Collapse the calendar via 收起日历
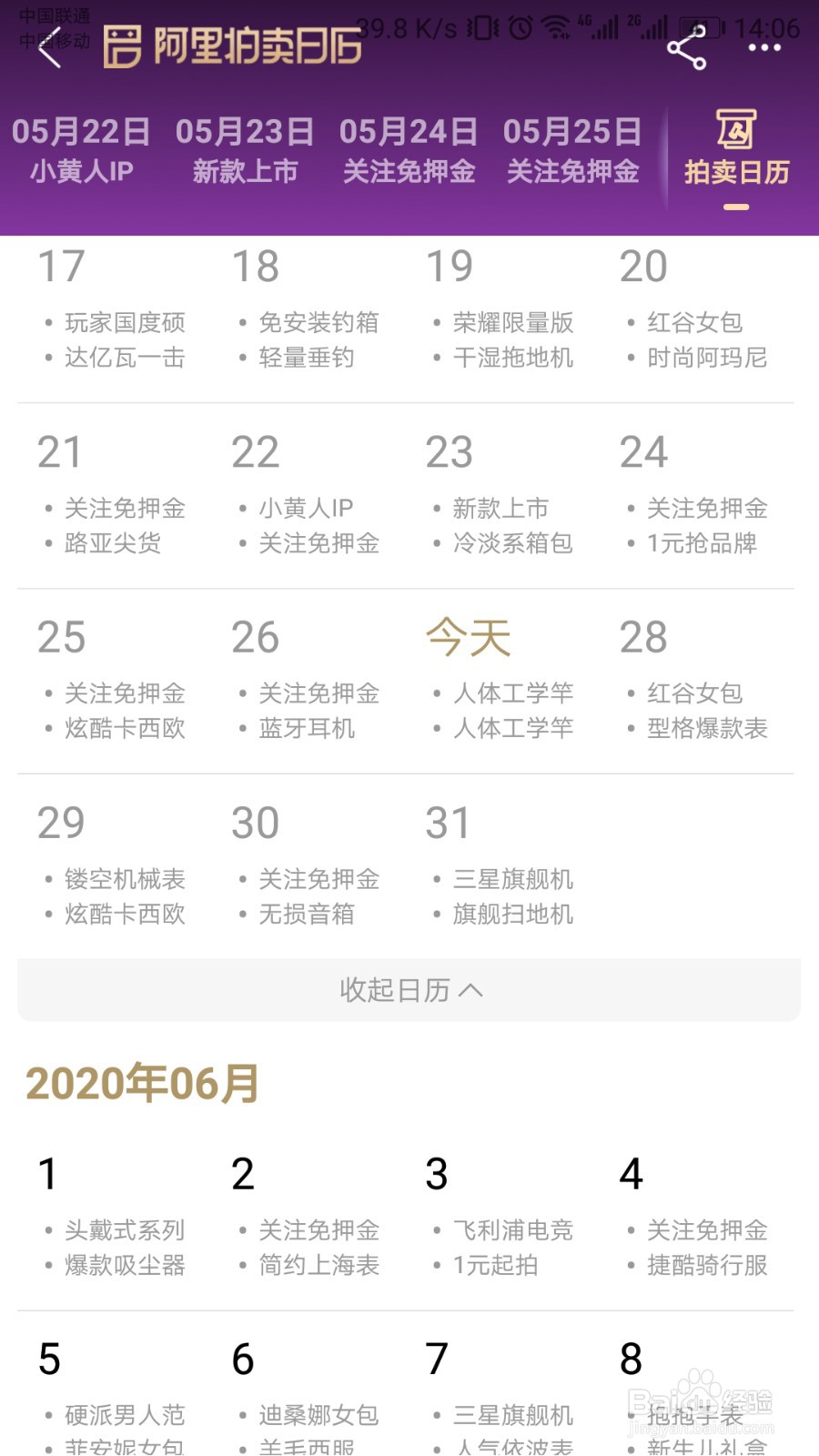This screenshot has width=819, height=1456. pyautogui.click(x=409, y=989)
